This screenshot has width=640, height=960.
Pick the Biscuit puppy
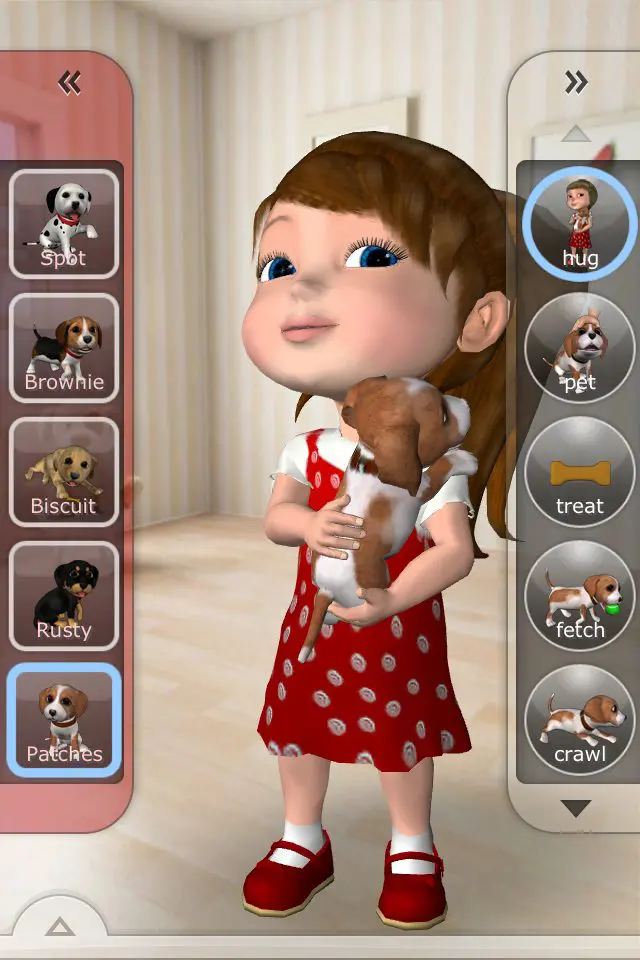click(64, 472)
